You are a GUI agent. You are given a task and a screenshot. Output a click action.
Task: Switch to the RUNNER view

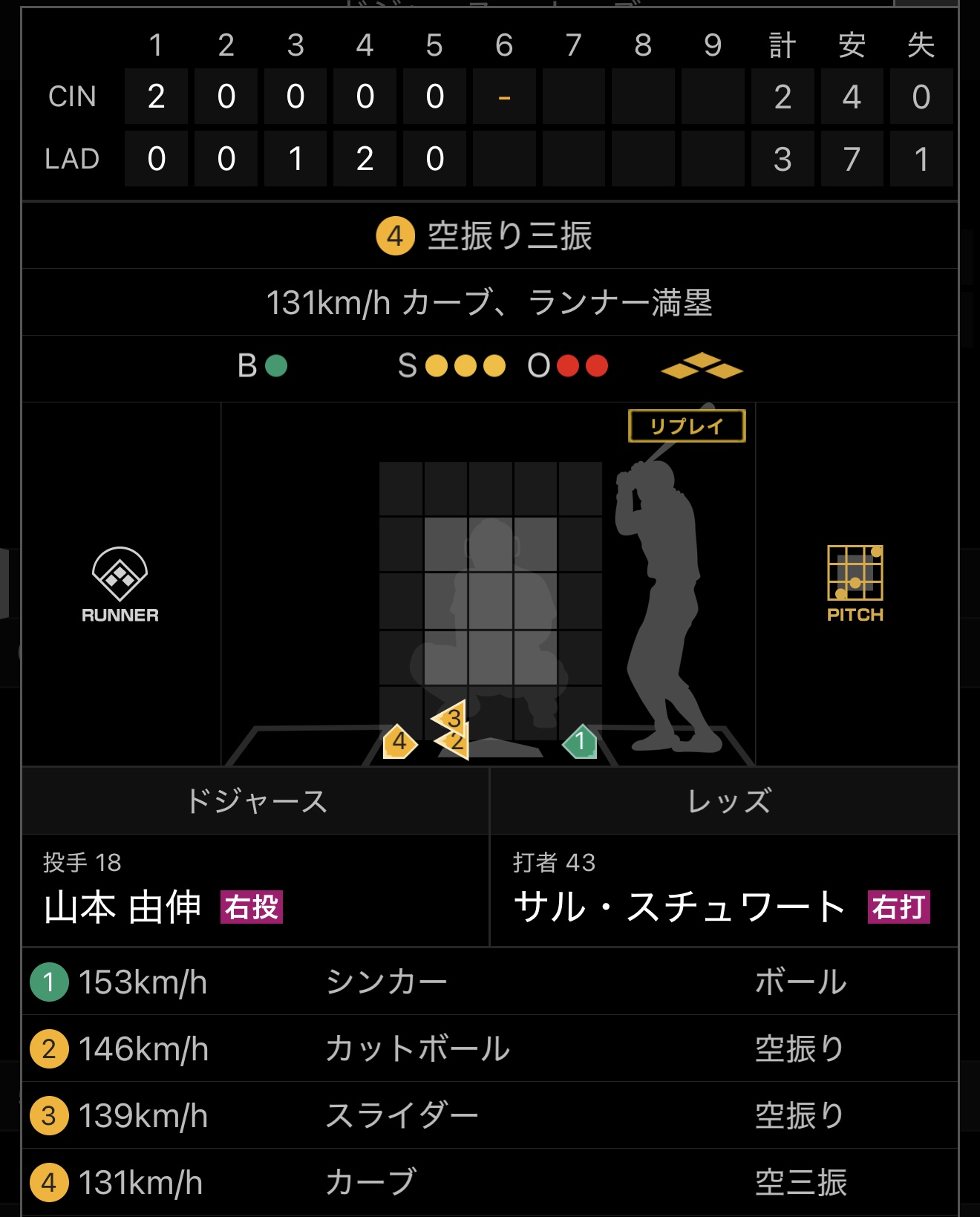pyautogui.click(x=120, y=584)
